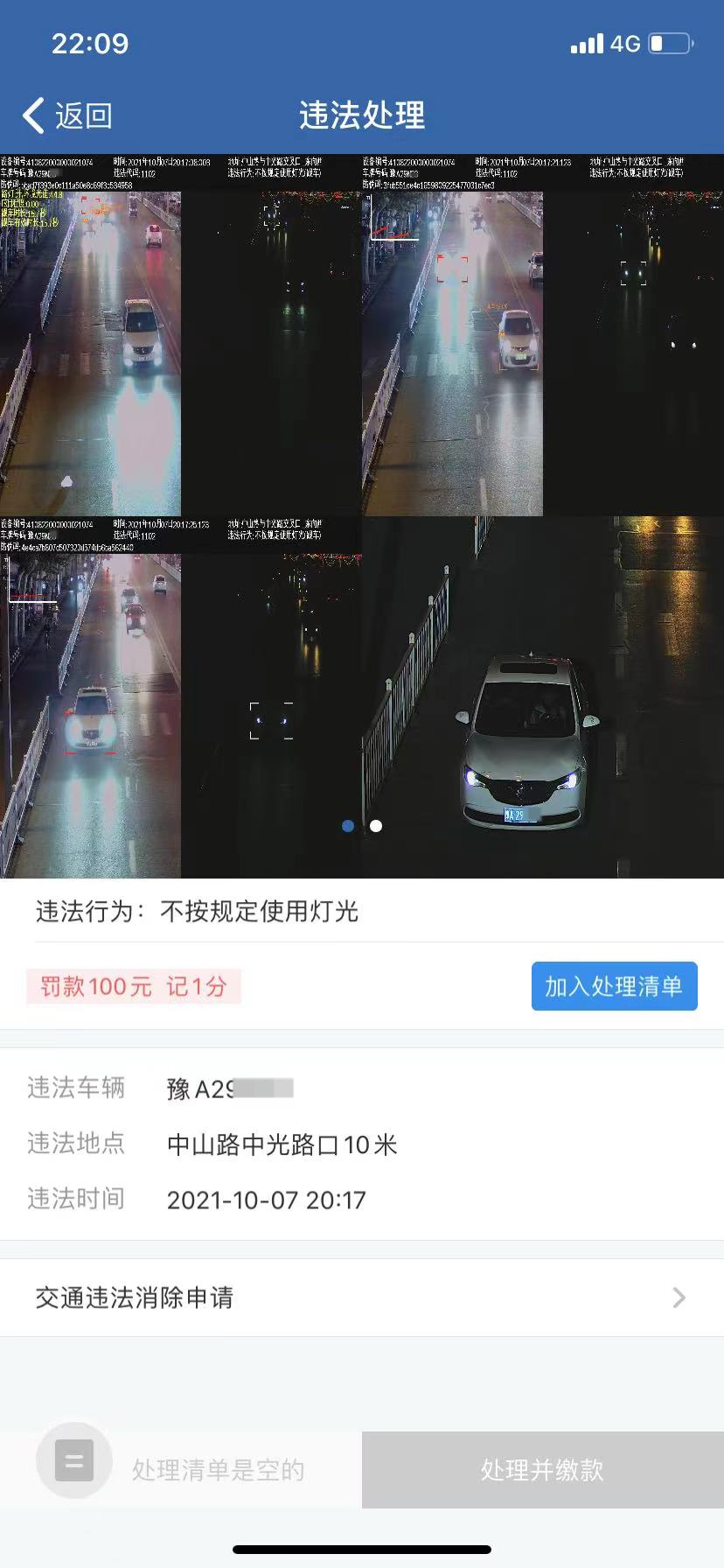
Task: Go back via 返回 button
Action: point(67,115)
